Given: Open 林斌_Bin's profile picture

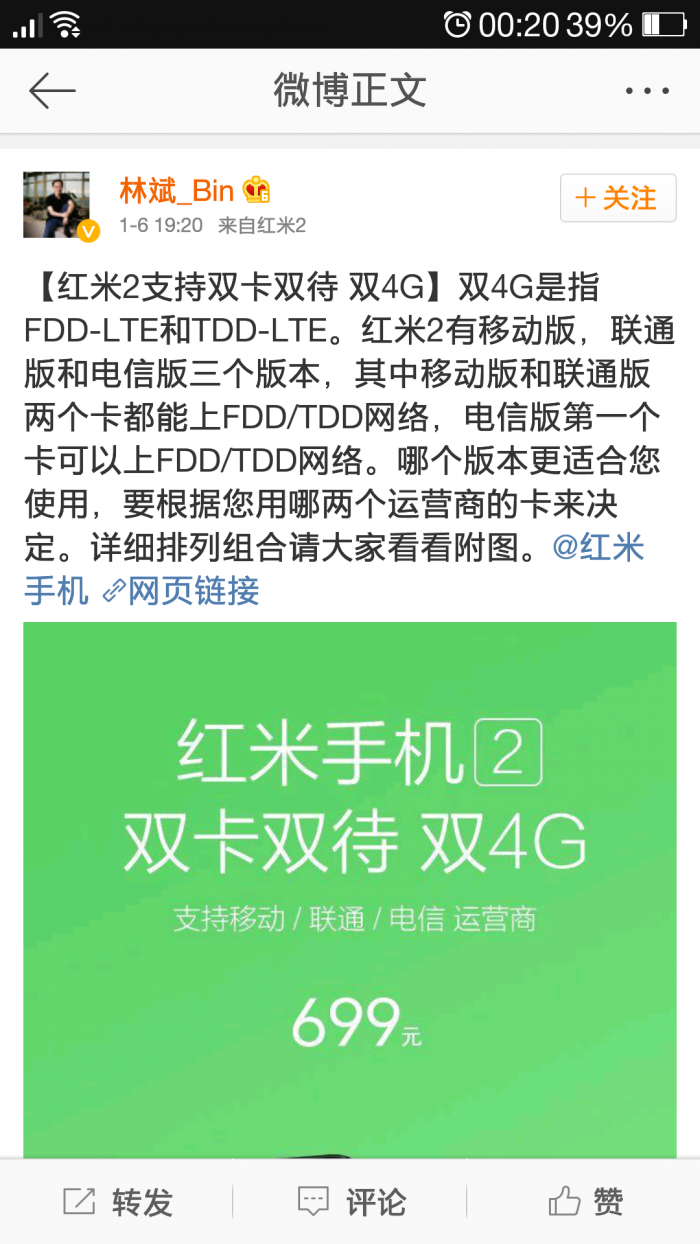Looking at the screenshot, I should tap(56, 204).
